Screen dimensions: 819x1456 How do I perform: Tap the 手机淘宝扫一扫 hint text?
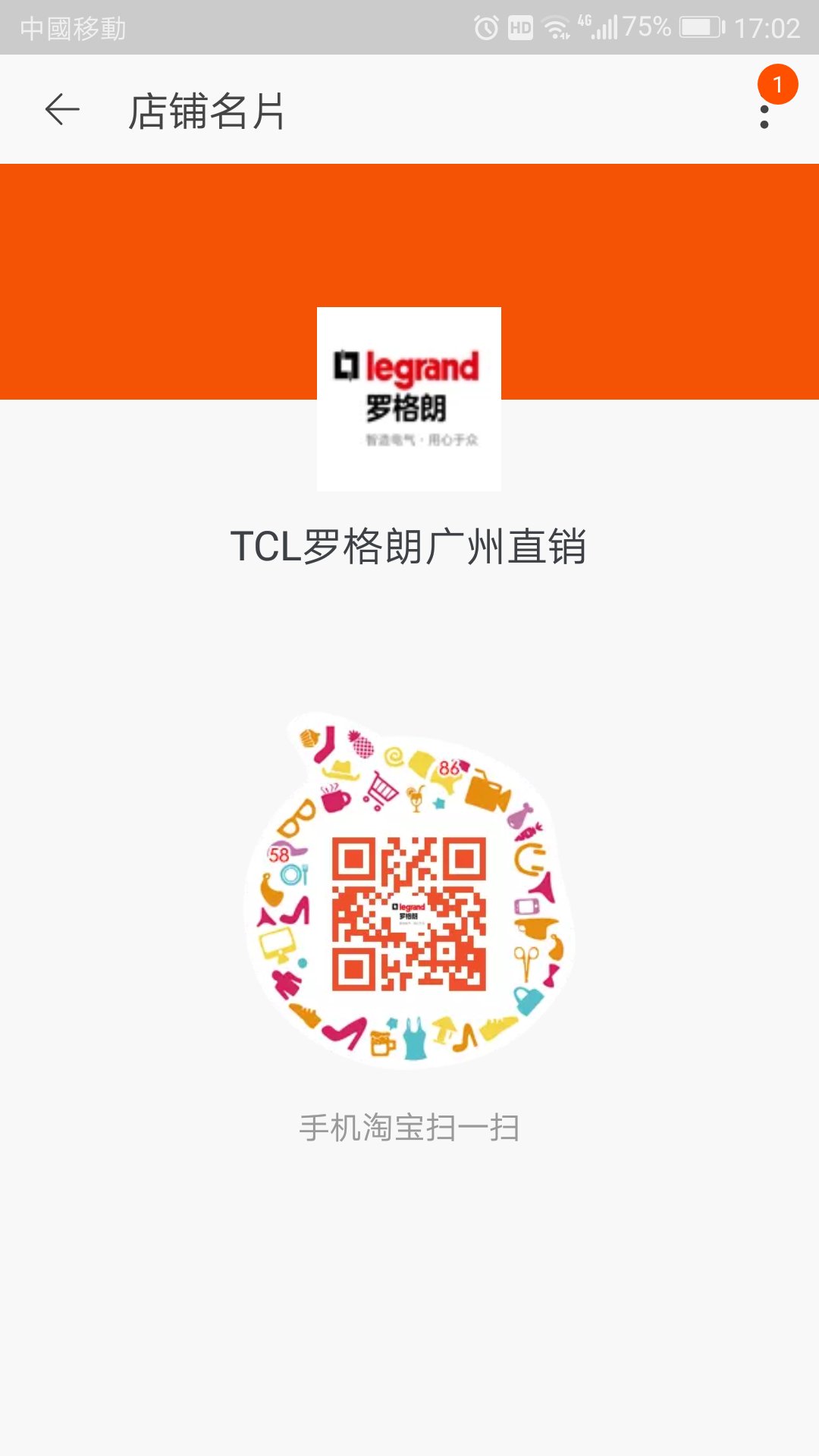(x=409, y=1127)
